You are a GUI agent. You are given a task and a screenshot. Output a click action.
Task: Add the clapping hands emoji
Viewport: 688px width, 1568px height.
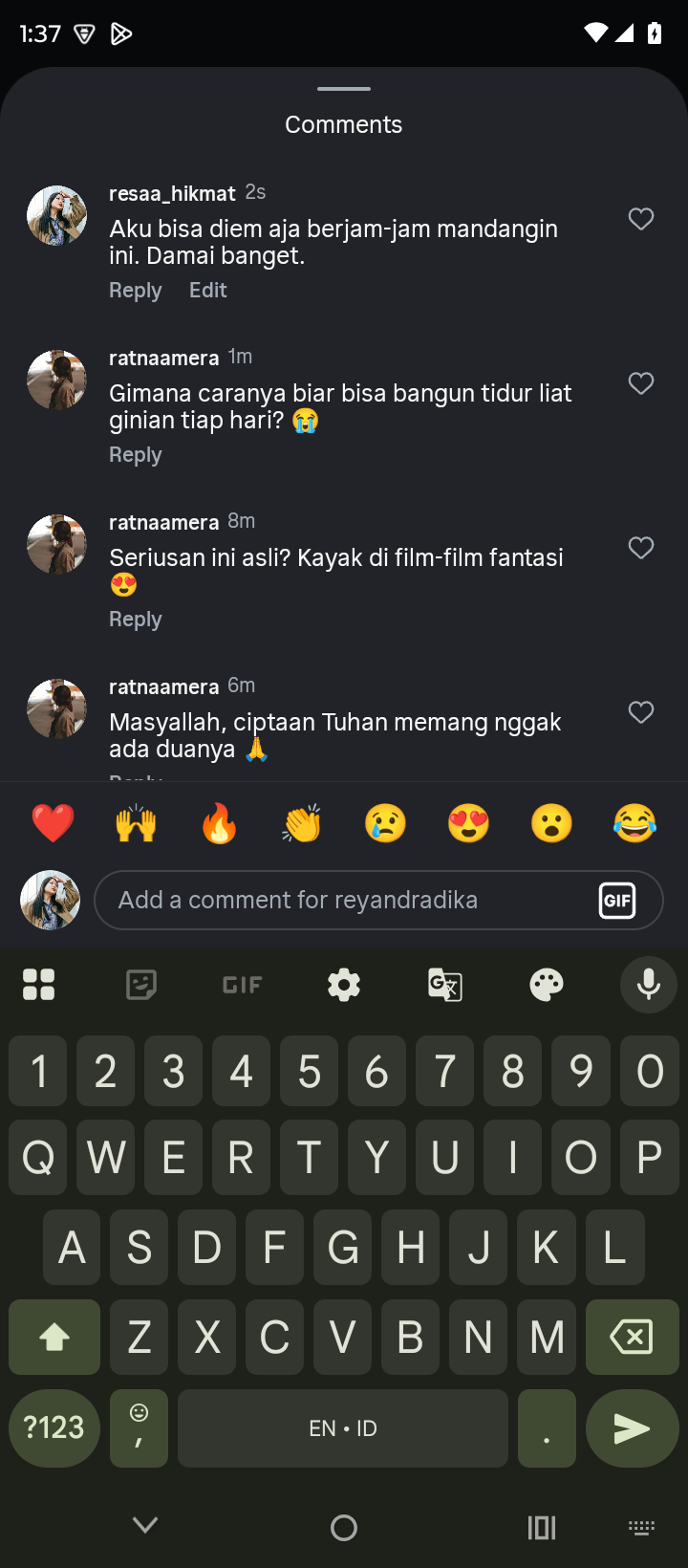coord(302,823)
